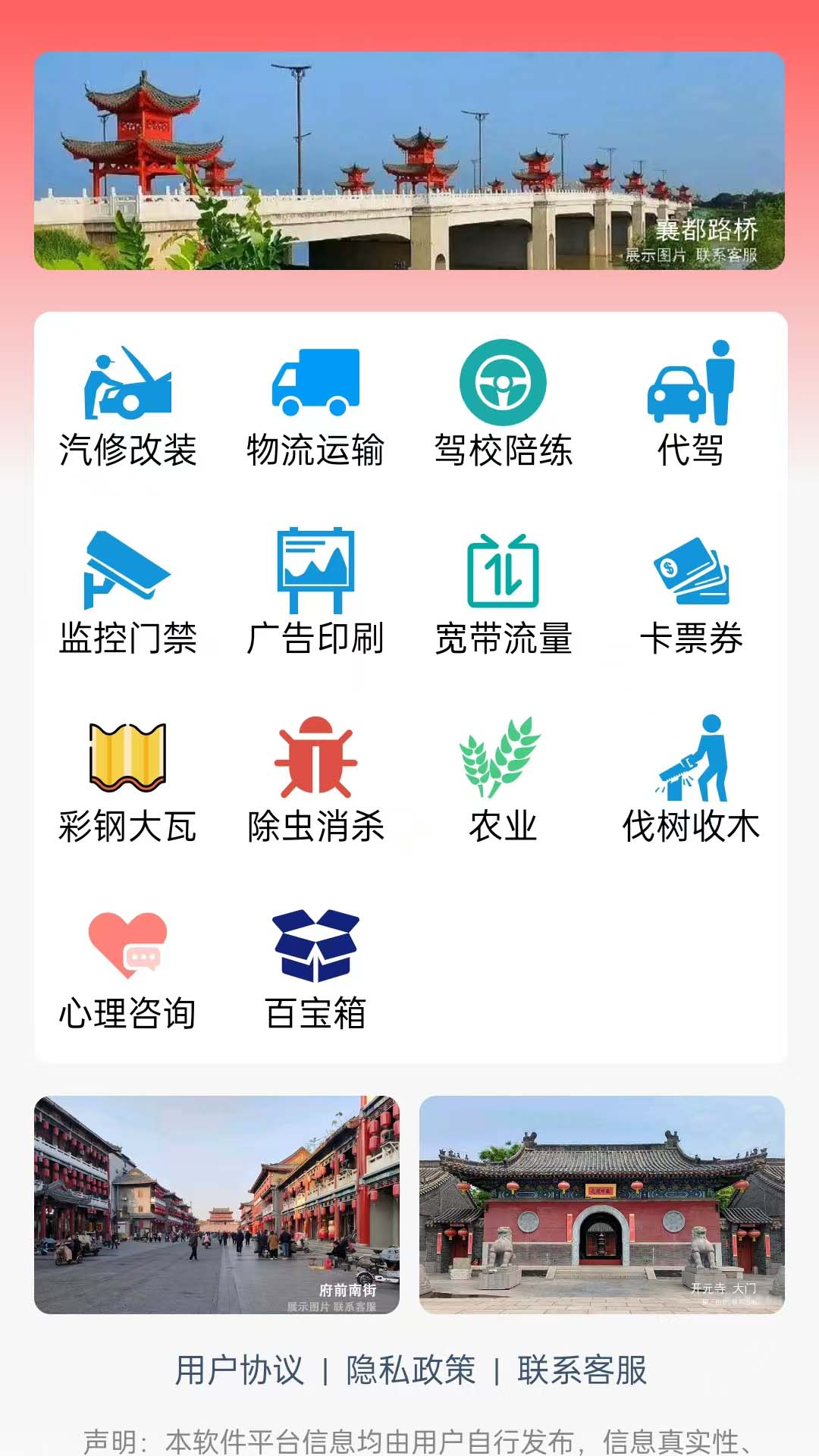Tap the 代驾 designated driver icon
819x1456 pixels.
[692, 409]
